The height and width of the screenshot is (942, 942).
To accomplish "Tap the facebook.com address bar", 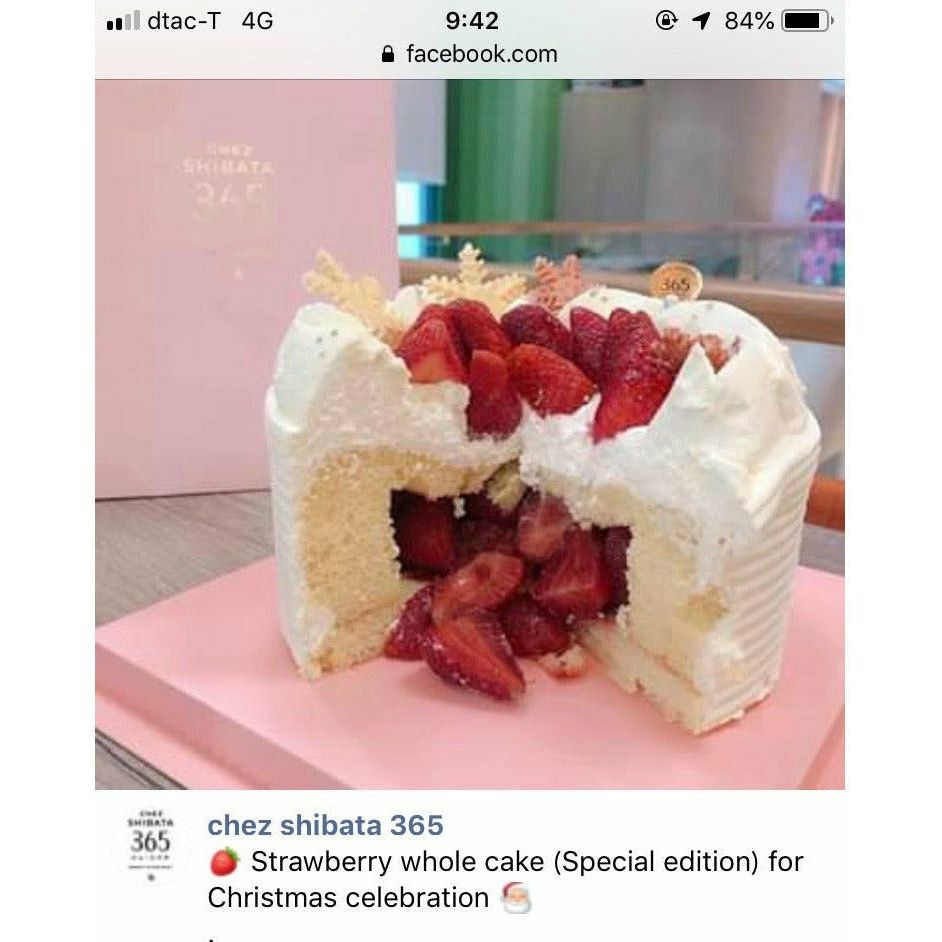I will coord(470,54).
